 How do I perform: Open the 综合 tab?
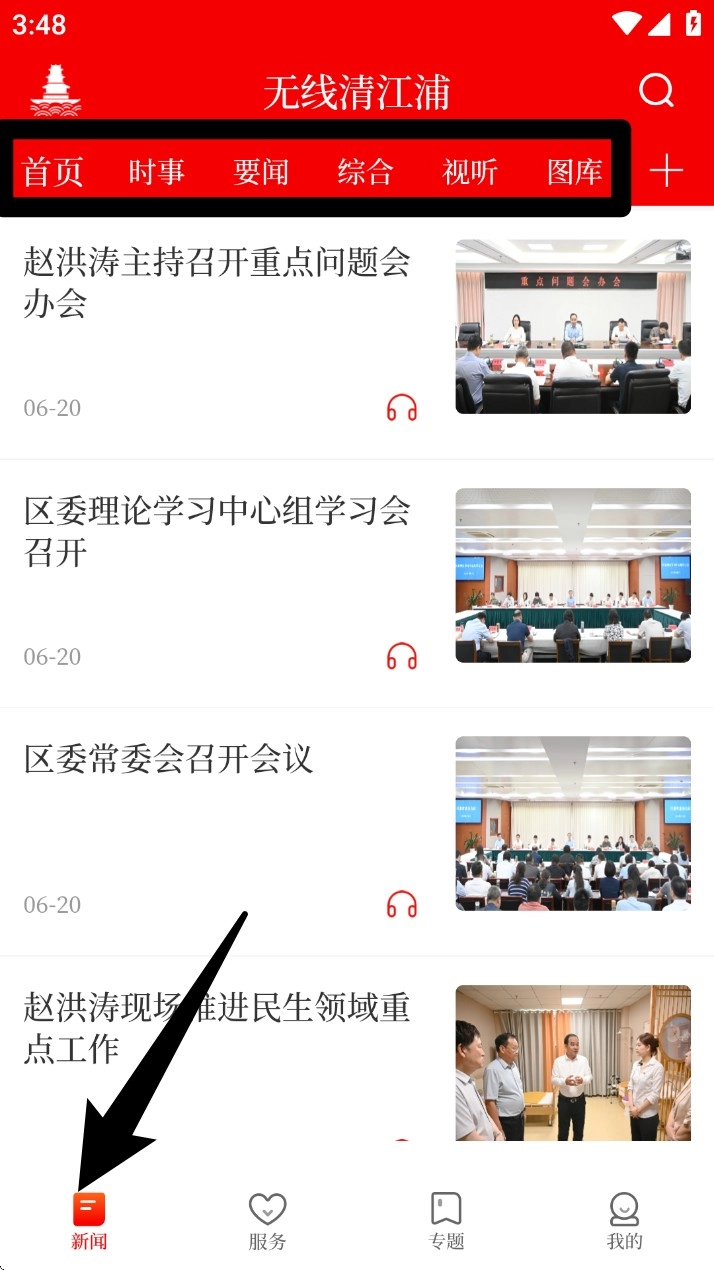pos(365,172)
